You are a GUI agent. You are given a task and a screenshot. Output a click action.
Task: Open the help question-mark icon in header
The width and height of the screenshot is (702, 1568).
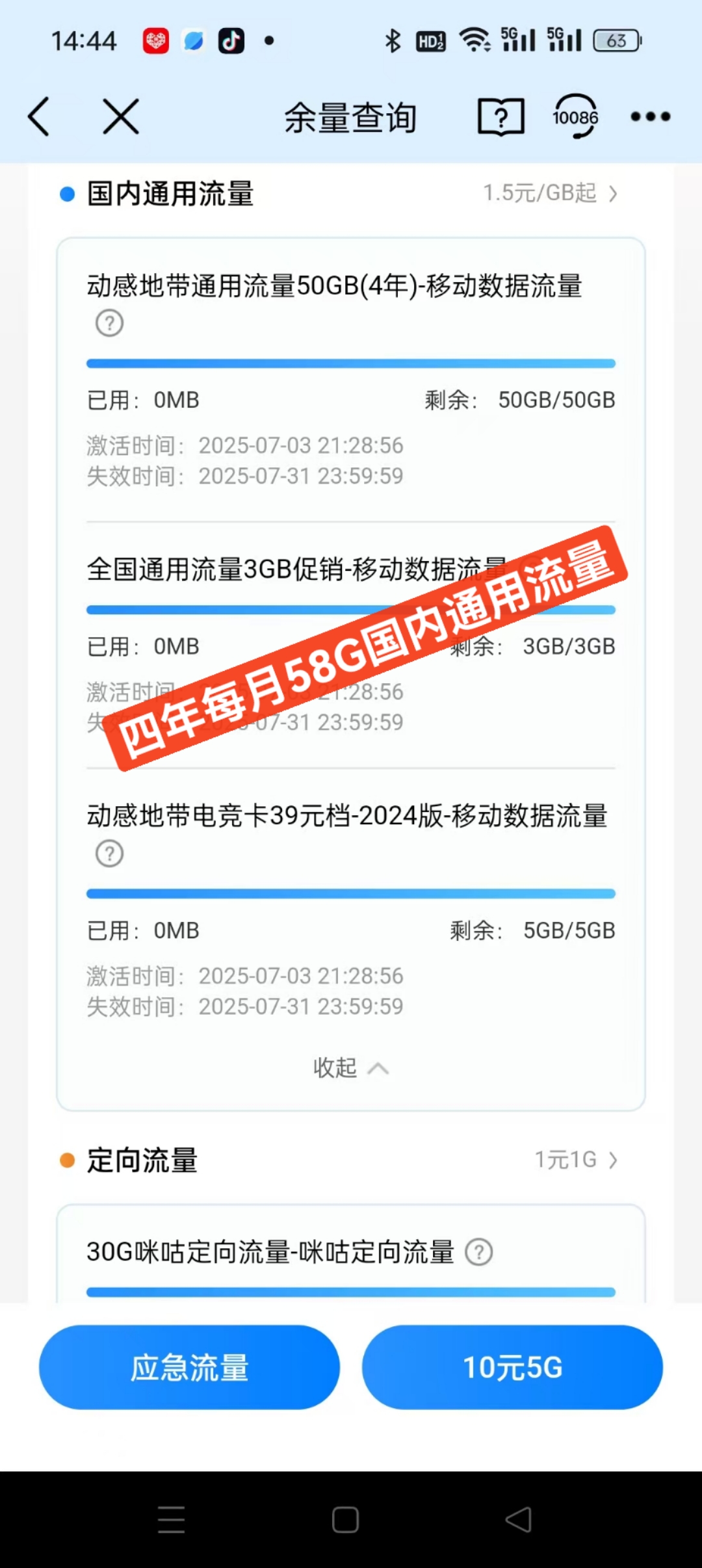point(500,117)
